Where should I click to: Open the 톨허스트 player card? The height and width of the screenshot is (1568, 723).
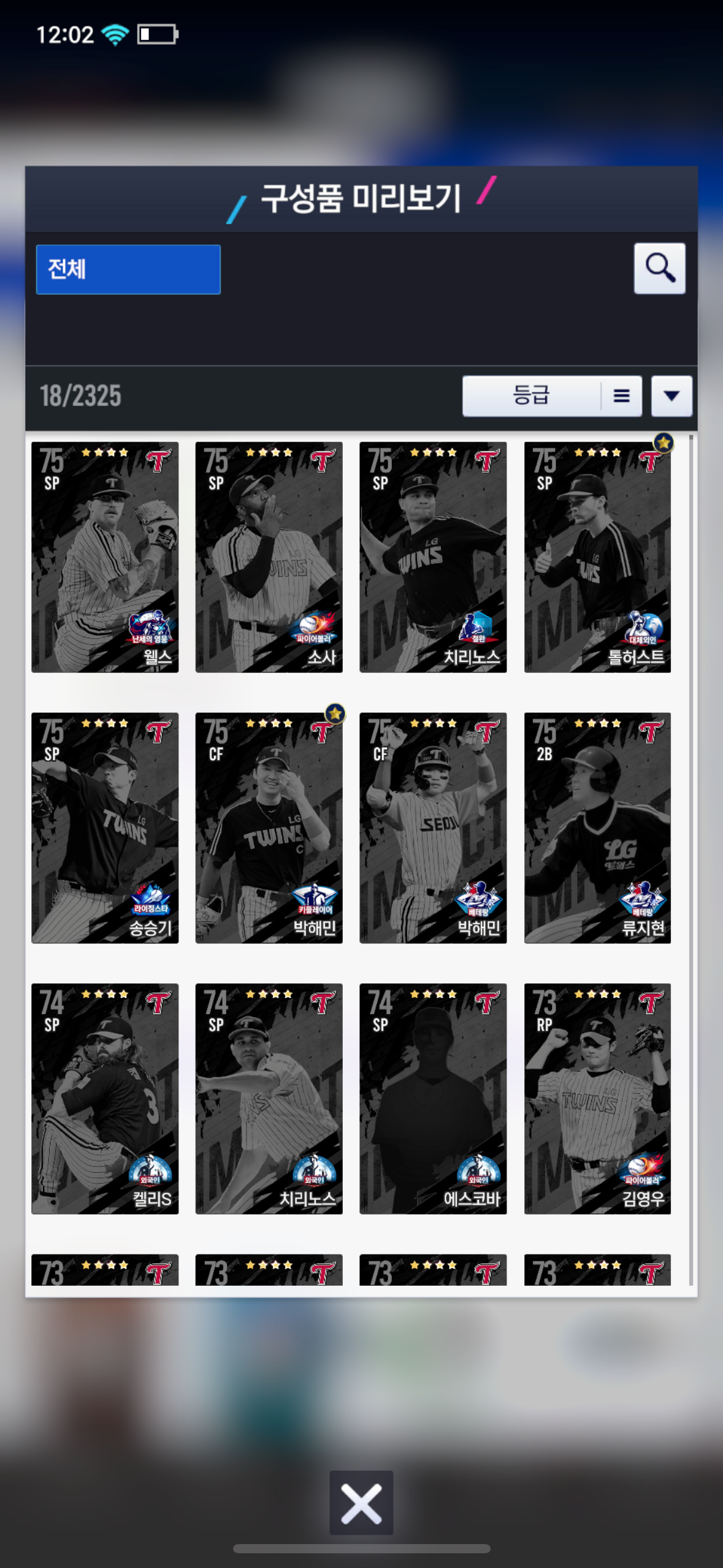tap(597, 557)
